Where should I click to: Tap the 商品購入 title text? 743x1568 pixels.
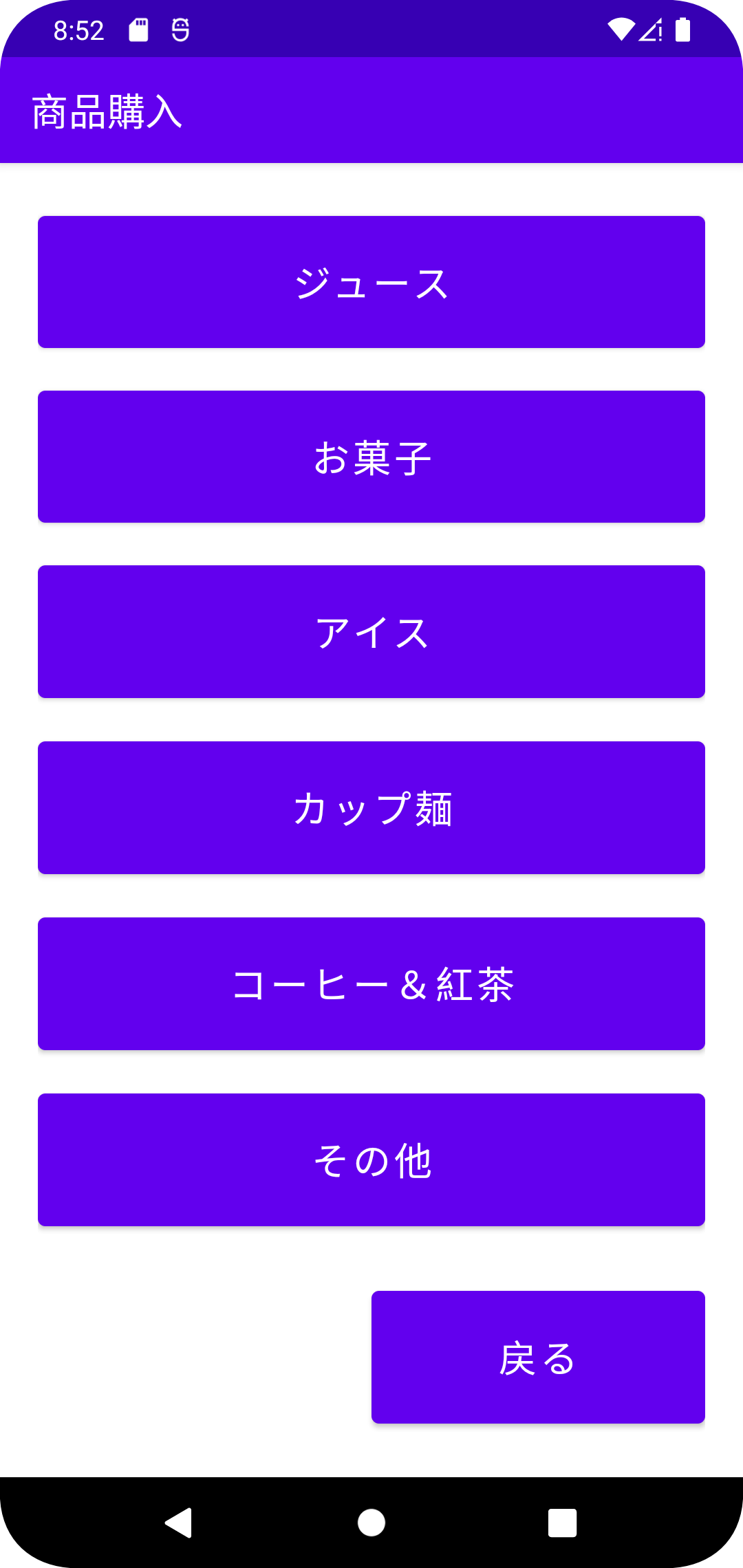coord(107,110)
